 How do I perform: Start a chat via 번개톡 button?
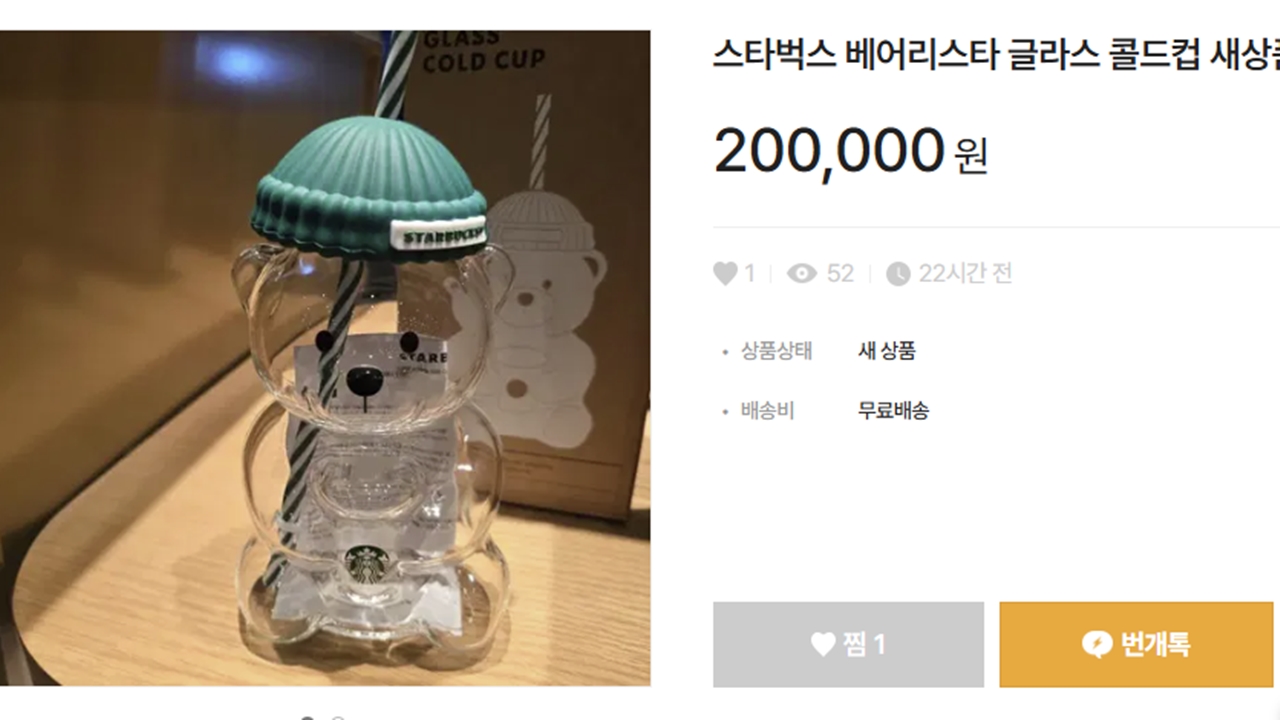(1136, 644)
